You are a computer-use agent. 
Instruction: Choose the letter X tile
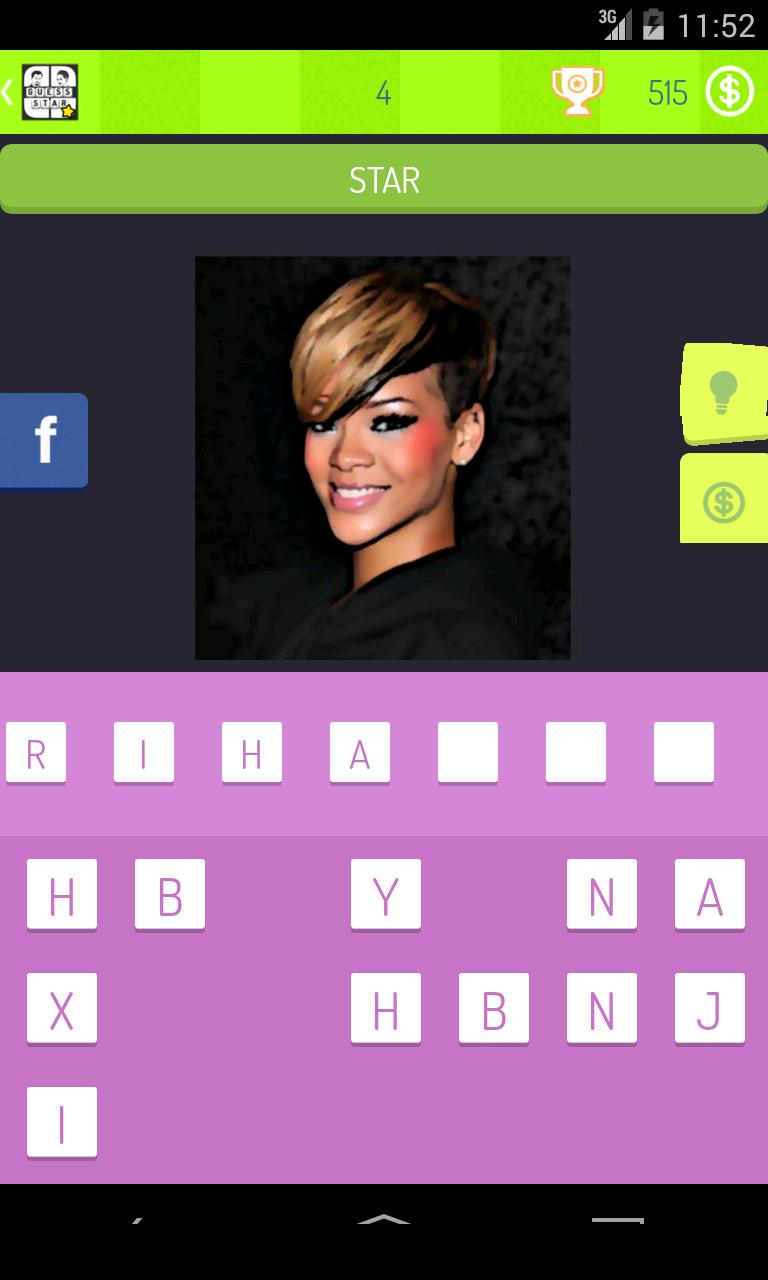pos(62,1008)
